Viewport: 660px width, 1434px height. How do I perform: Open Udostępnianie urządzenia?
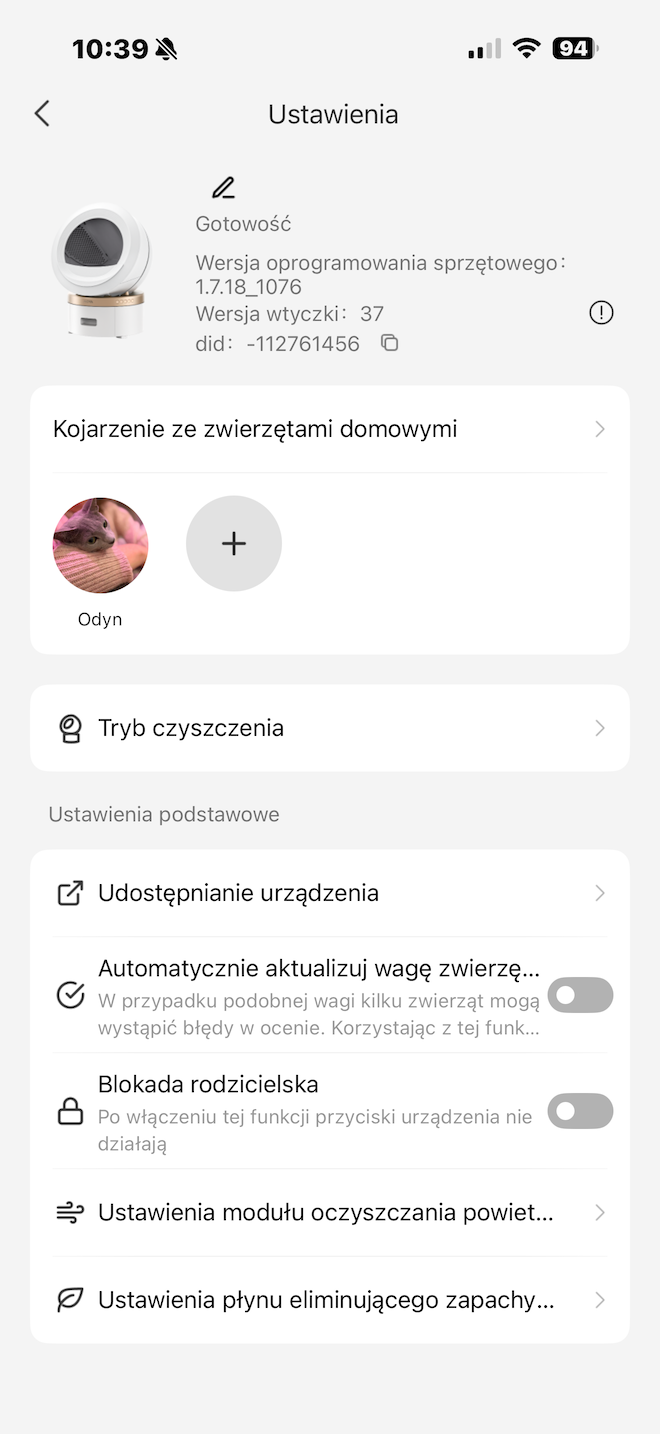tap(330, 893)
